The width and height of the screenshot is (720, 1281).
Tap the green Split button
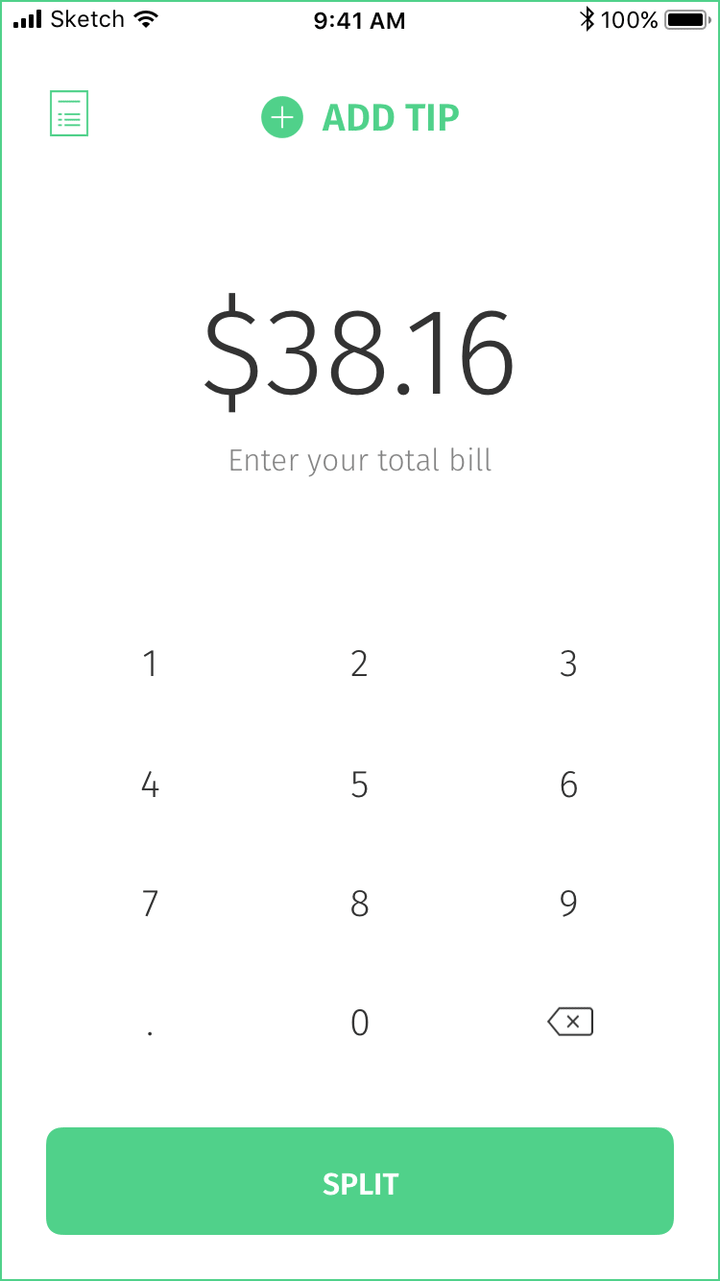360,1181
